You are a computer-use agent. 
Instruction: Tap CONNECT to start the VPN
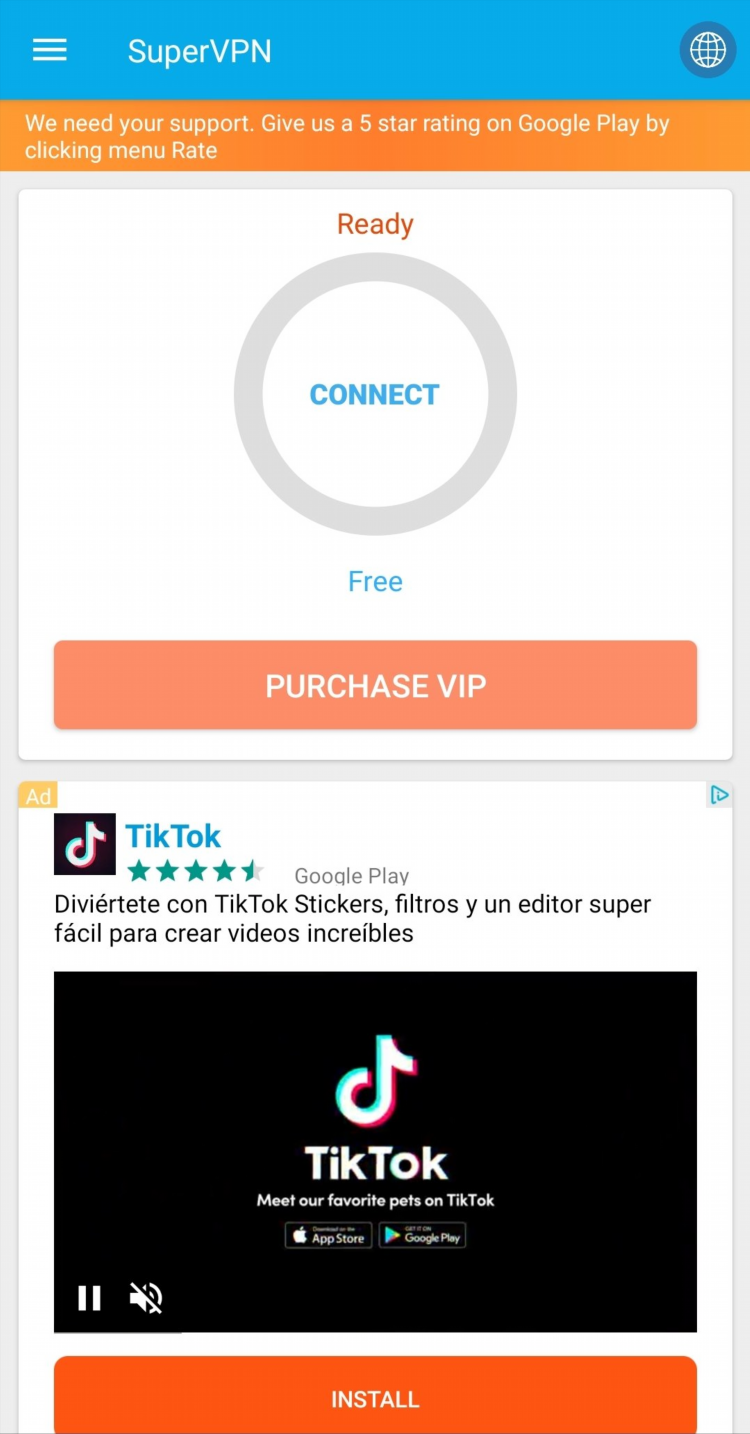[375, 395]
